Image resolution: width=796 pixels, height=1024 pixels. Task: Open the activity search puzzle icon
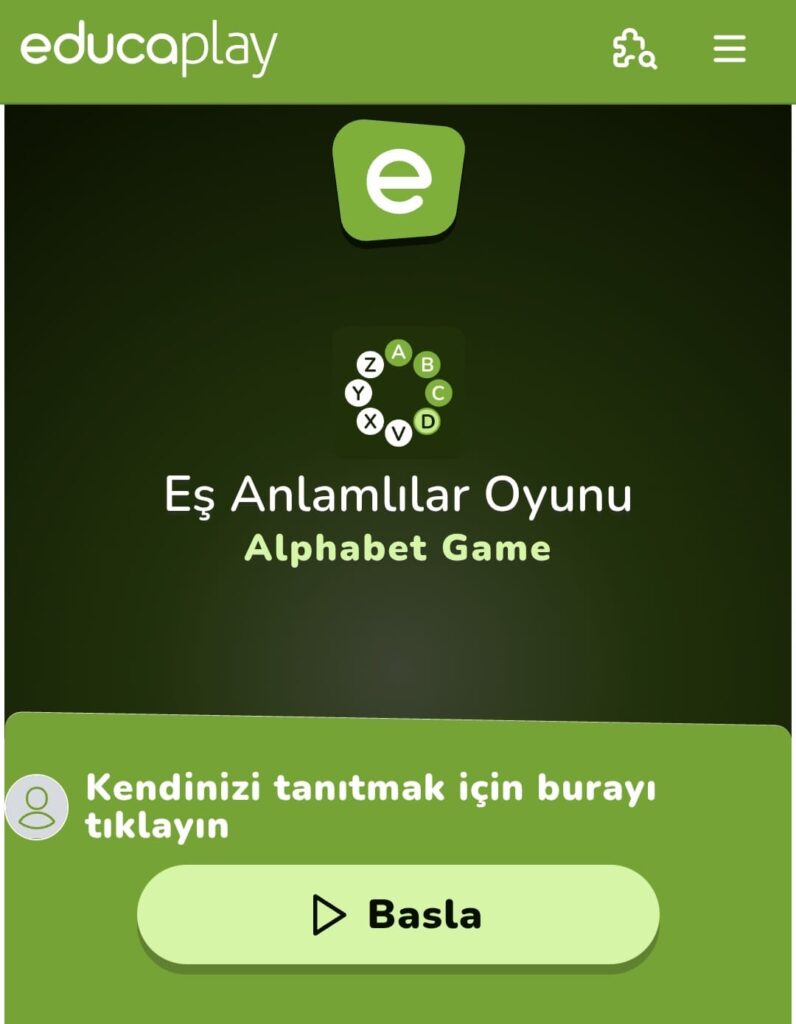pyautogui.click(x=634, y=49)
